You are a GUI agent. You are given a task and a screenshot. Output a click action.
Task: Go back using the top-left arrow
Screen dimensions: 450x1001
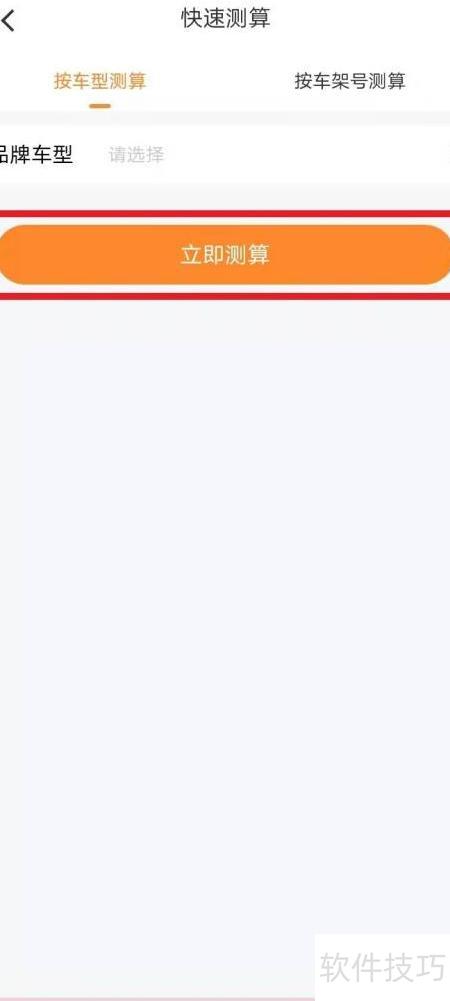point(8,21)
